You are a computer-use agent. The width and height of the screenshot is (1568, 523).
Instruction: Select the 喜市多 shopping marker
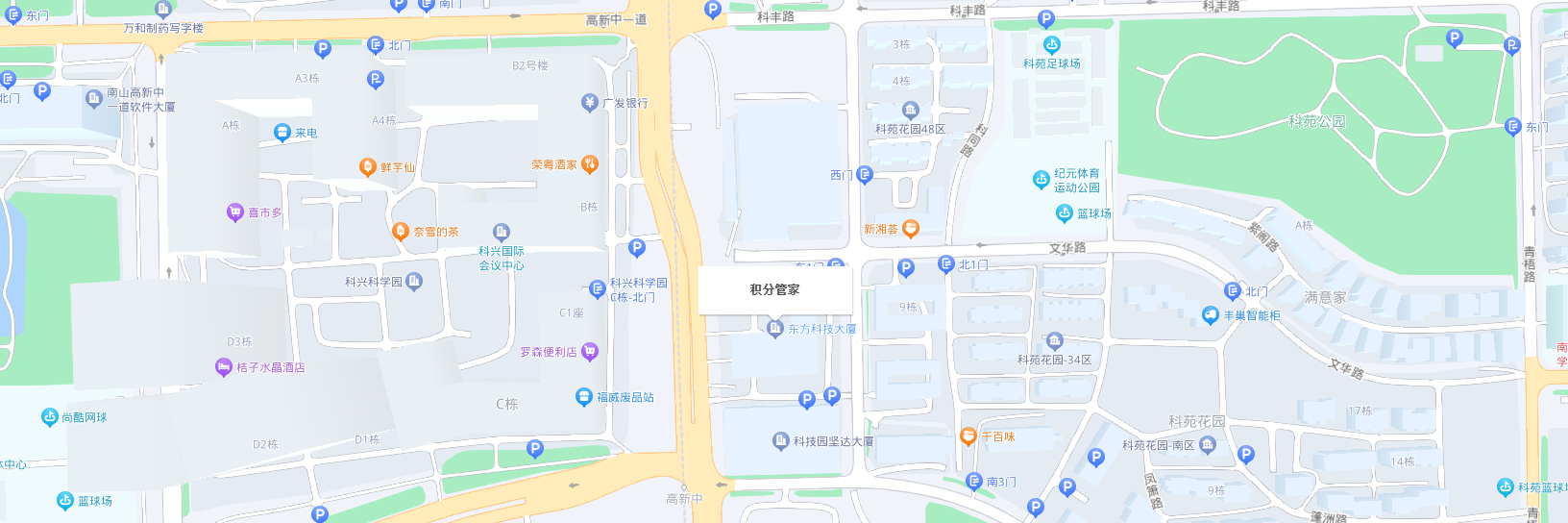pos(235,212)
